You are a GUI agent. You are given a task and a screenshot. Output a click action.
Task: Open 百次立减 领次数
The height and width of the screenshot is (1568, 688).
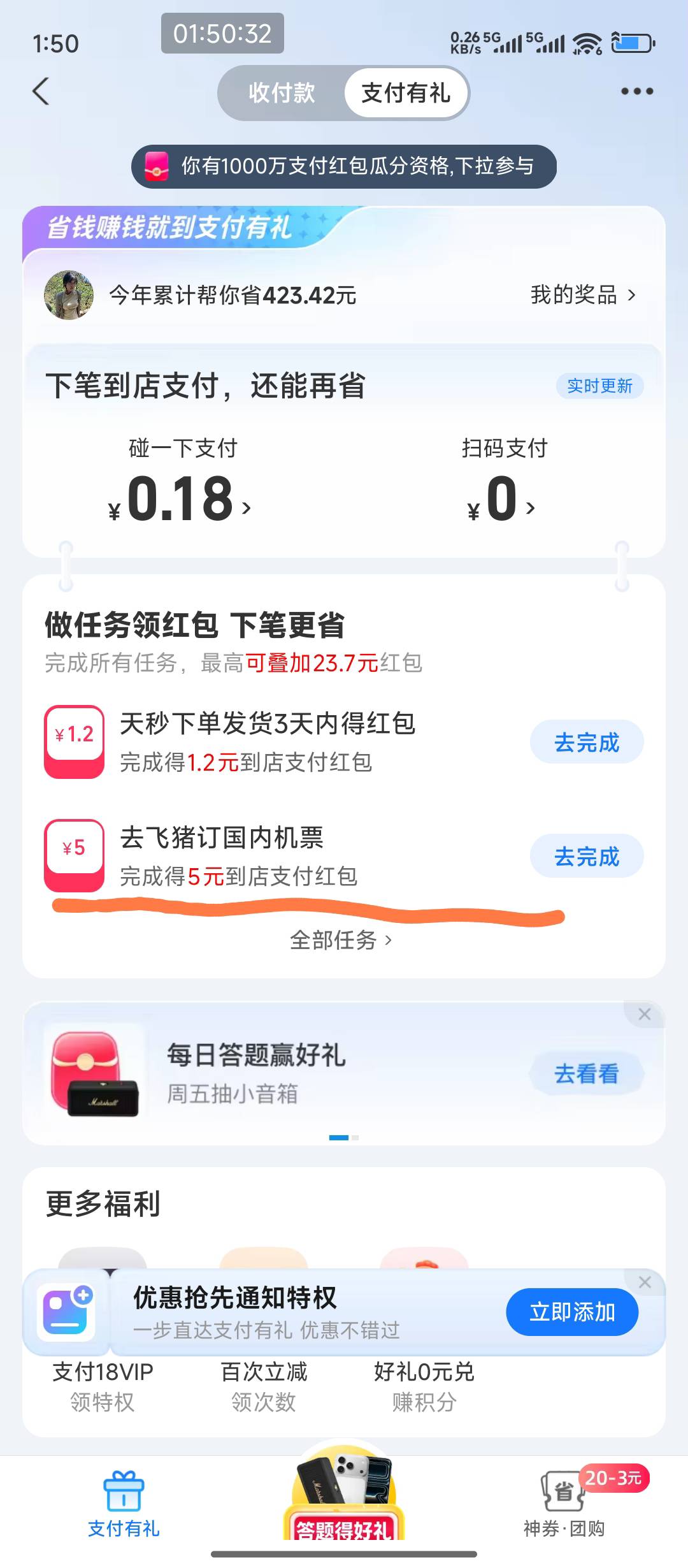pyautogui.click(x=264, y=1386)
